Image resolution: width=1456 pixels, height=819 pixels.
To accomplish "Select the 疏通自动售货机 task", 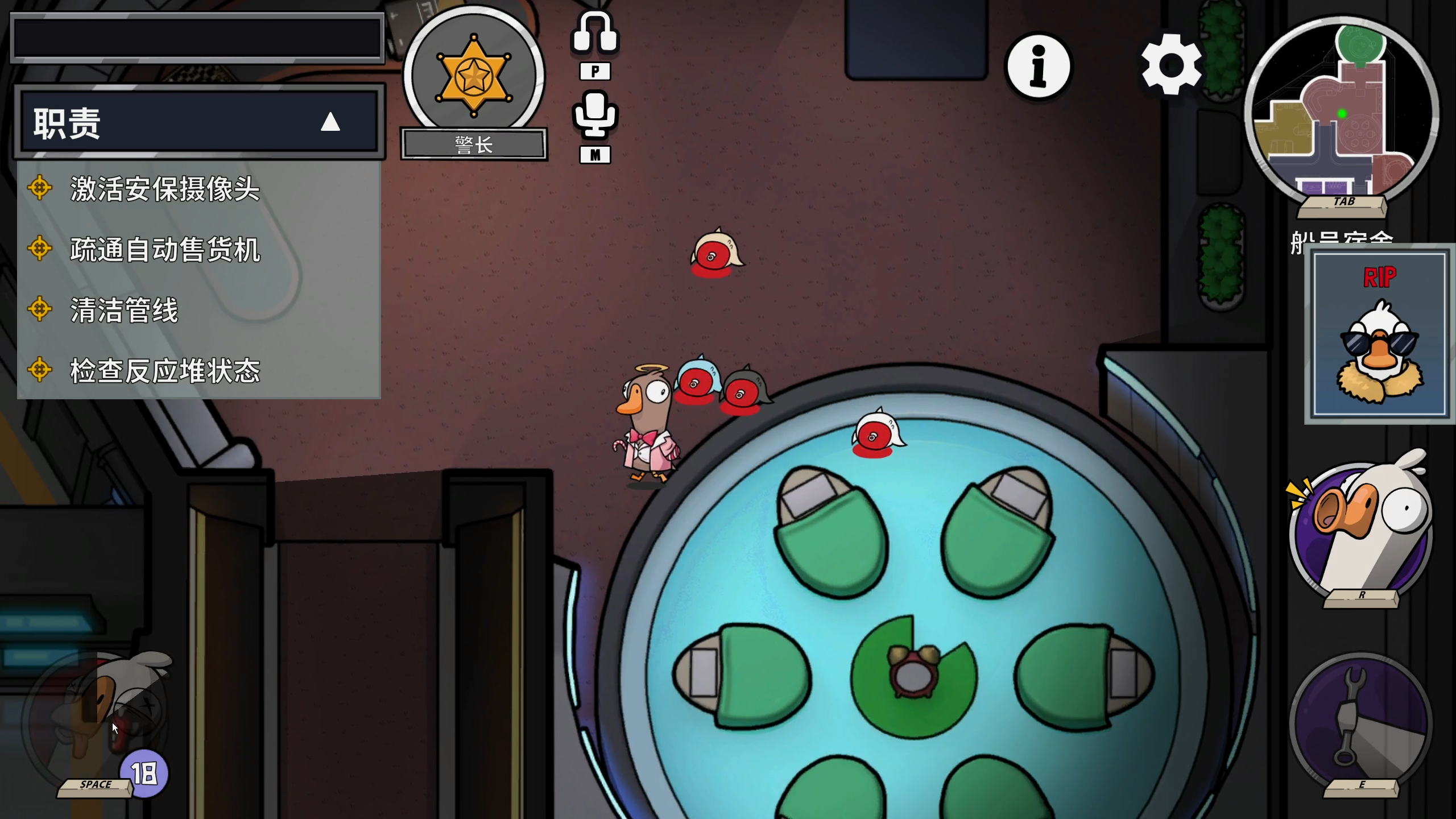I will (x=164, y=250).
